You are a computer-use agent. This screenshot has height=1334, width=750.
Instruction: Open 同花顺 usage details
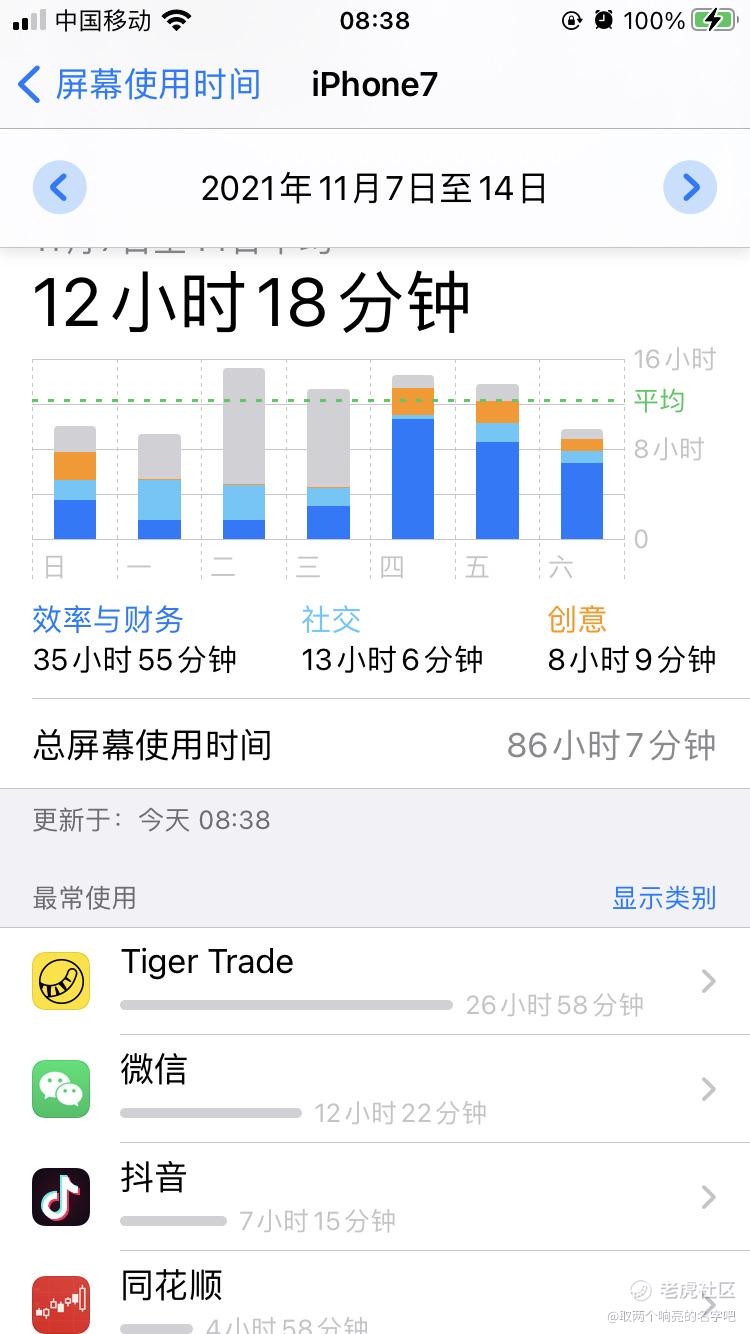(x=375, y=1293)
